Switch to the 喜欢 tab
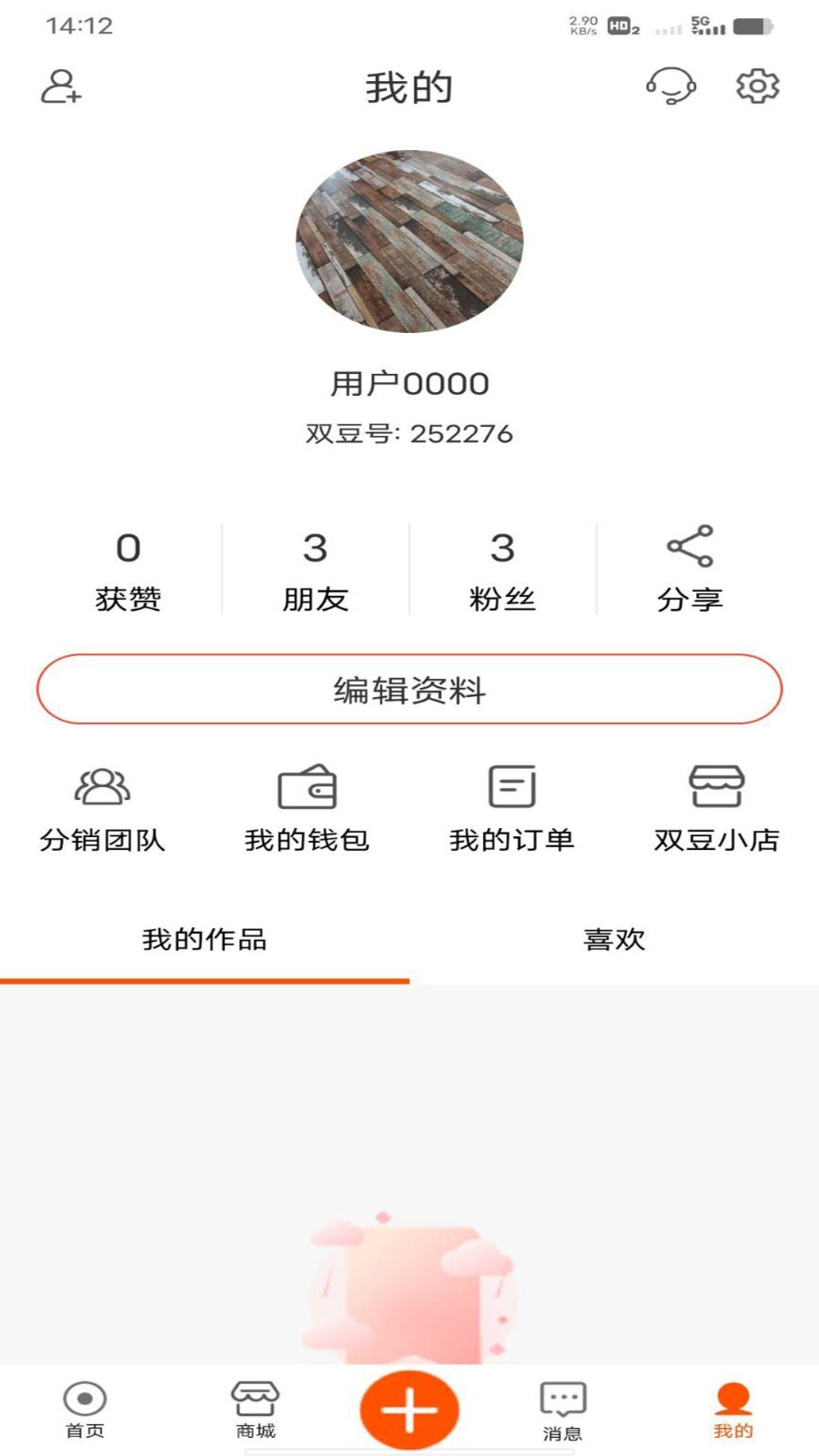 [614, 939]
